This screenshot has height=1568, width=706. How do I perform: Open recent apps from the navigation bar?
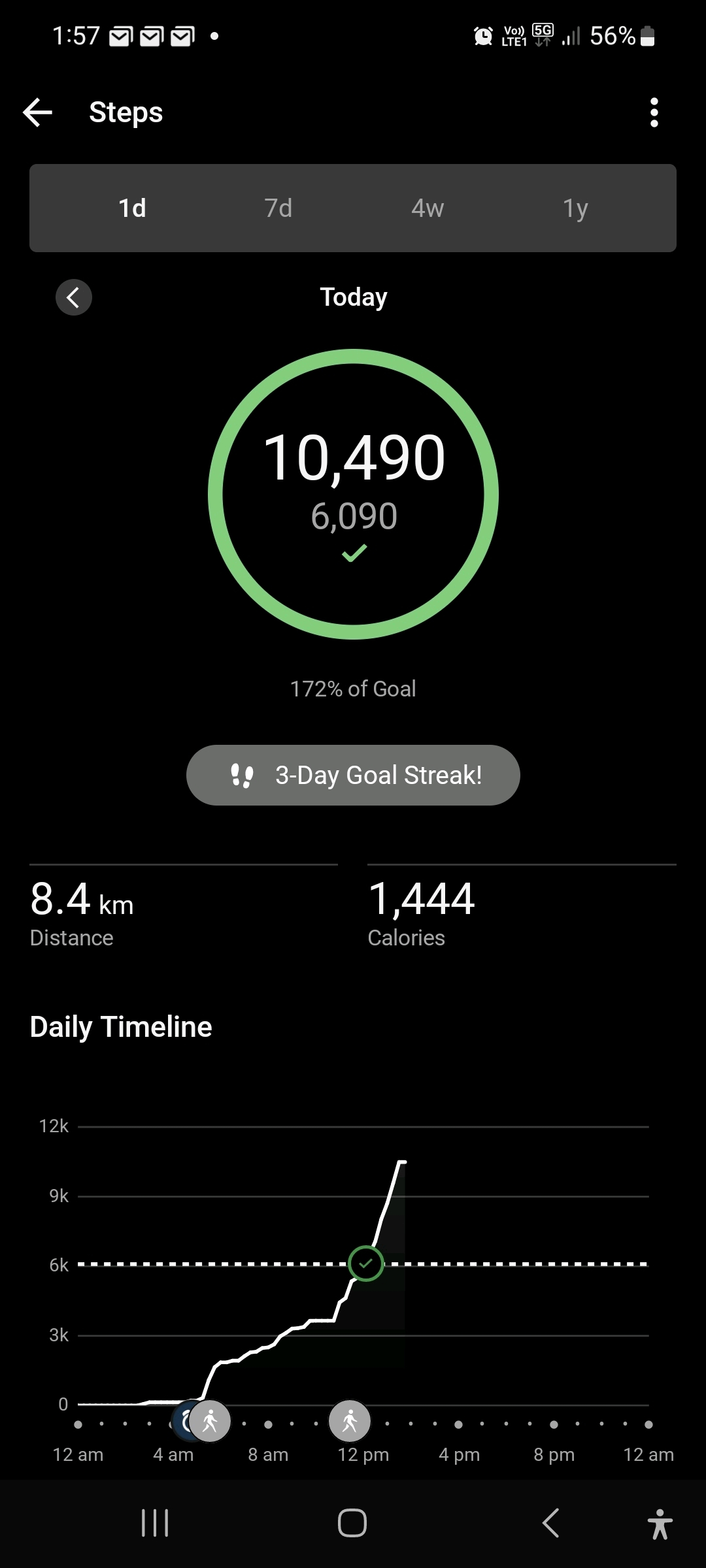click(x=155, y=1523)
